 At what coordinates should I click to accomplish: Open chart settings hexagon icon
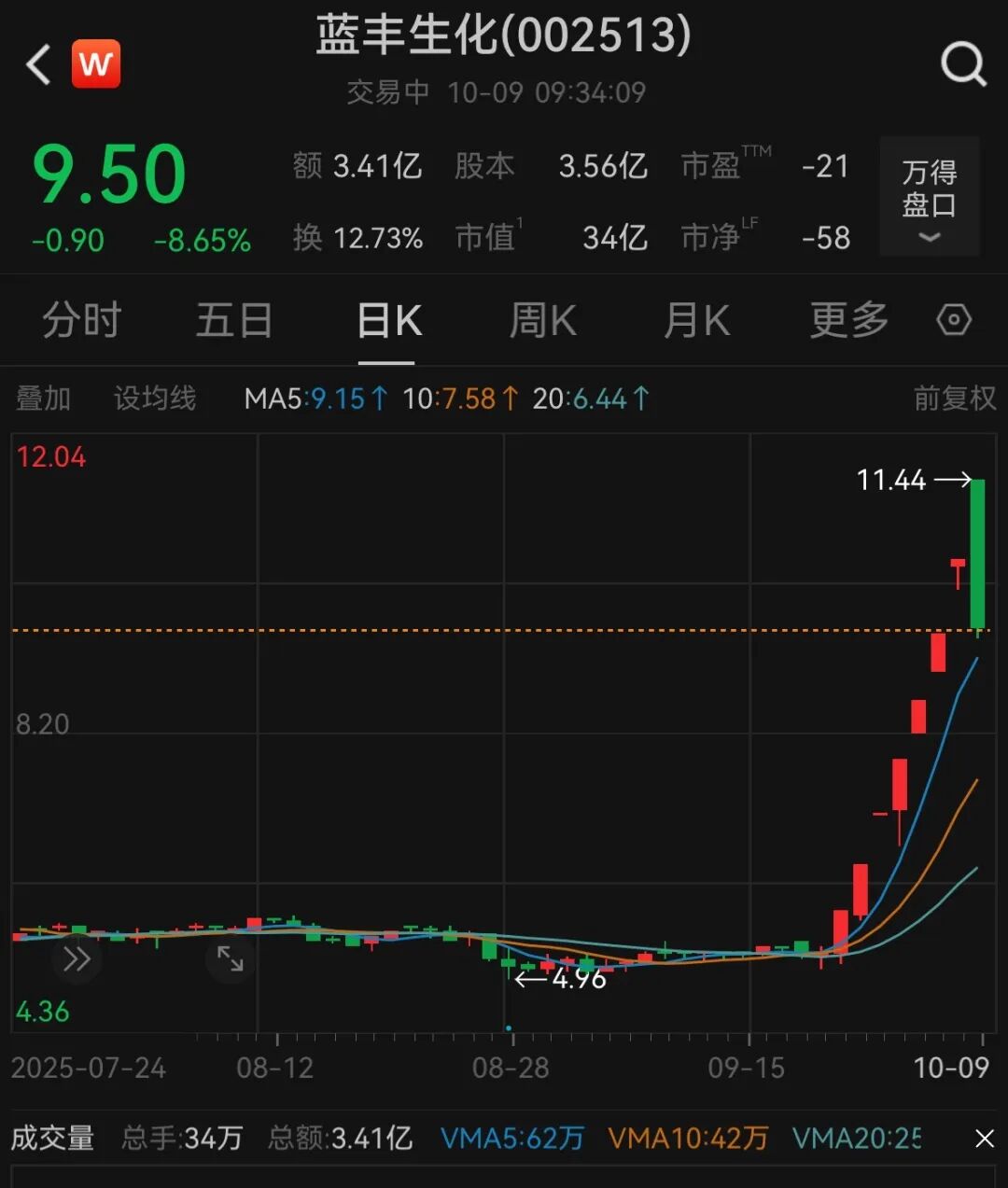pyautogui.click(x=954, y=321)
